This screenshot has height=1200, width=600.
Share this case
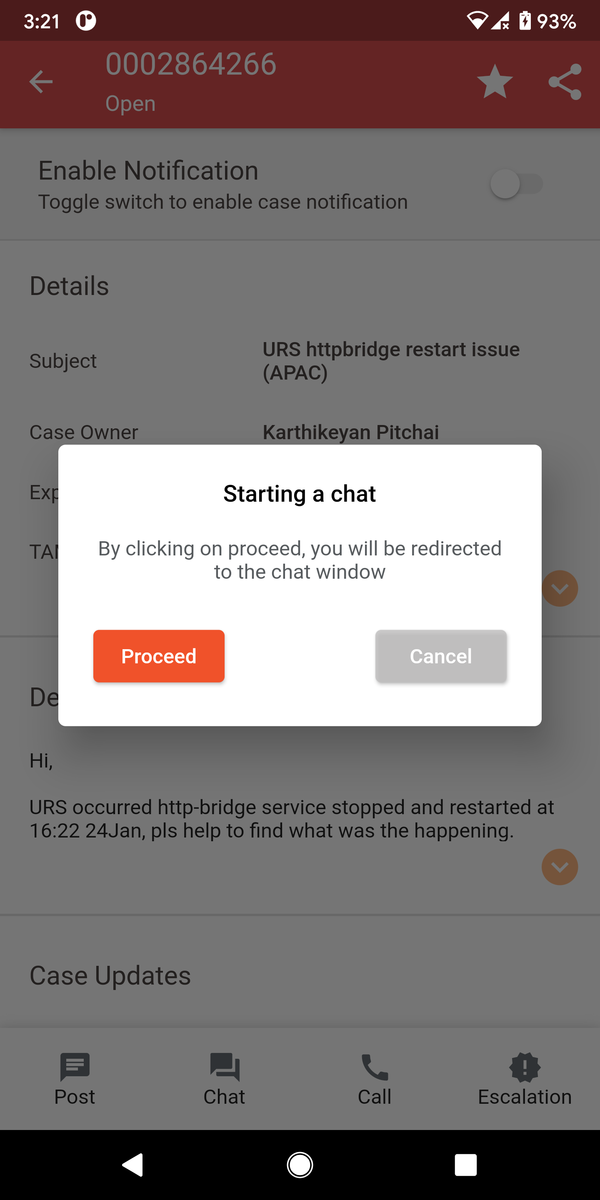565,82
